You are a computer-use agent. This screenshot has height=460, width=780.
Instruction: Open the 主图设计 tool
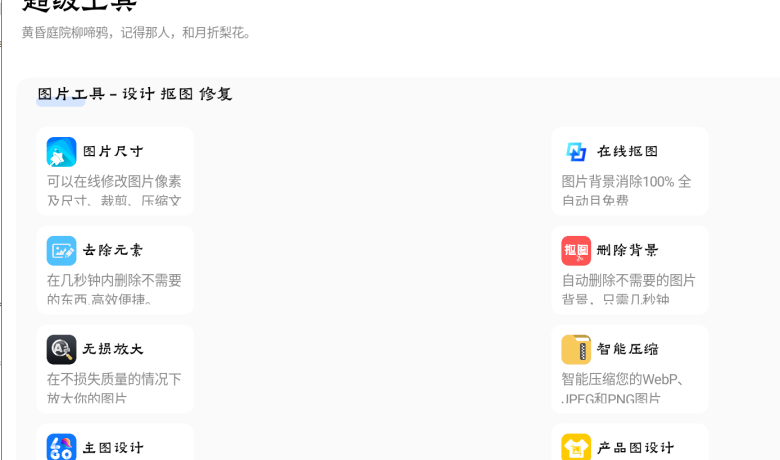tap(114, 446)
